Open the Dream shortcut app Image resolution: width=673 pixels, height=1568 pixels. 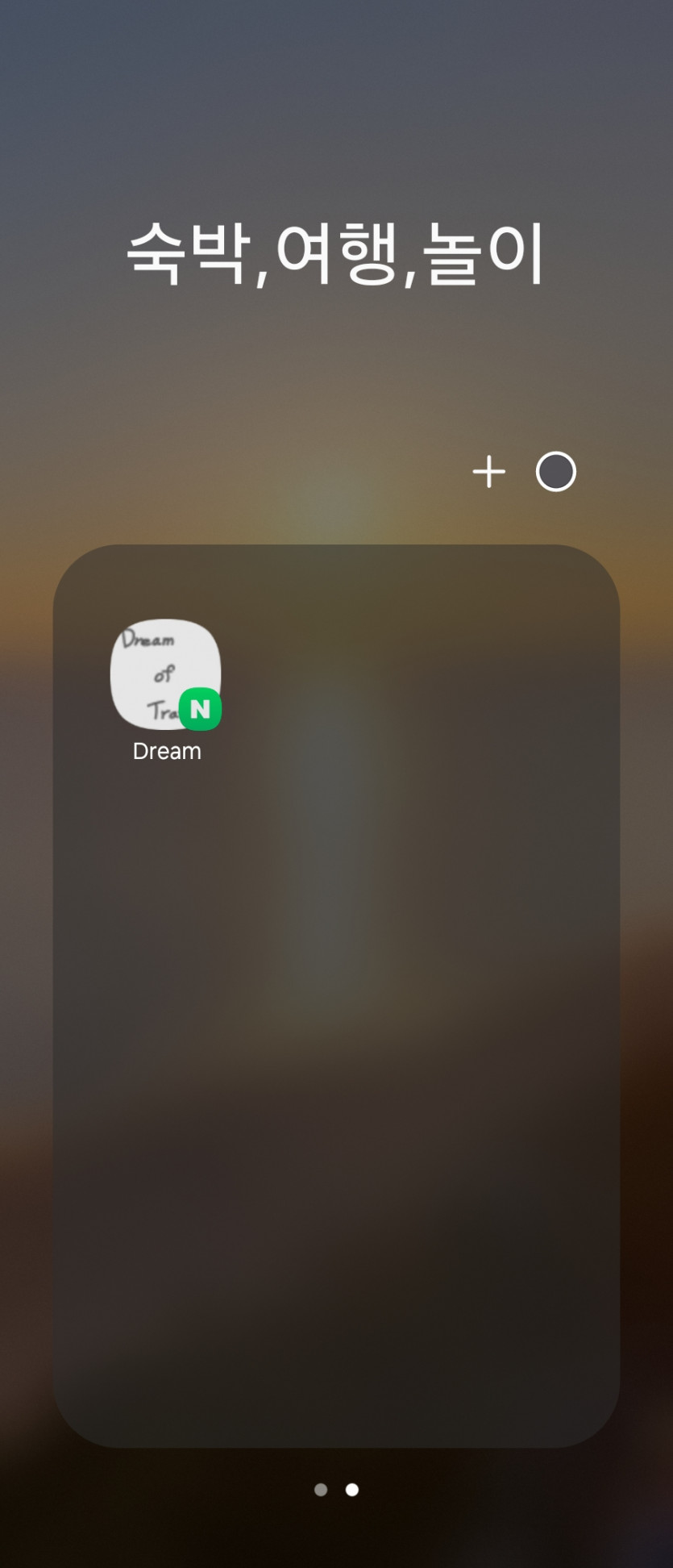click(x=166, y=675)
